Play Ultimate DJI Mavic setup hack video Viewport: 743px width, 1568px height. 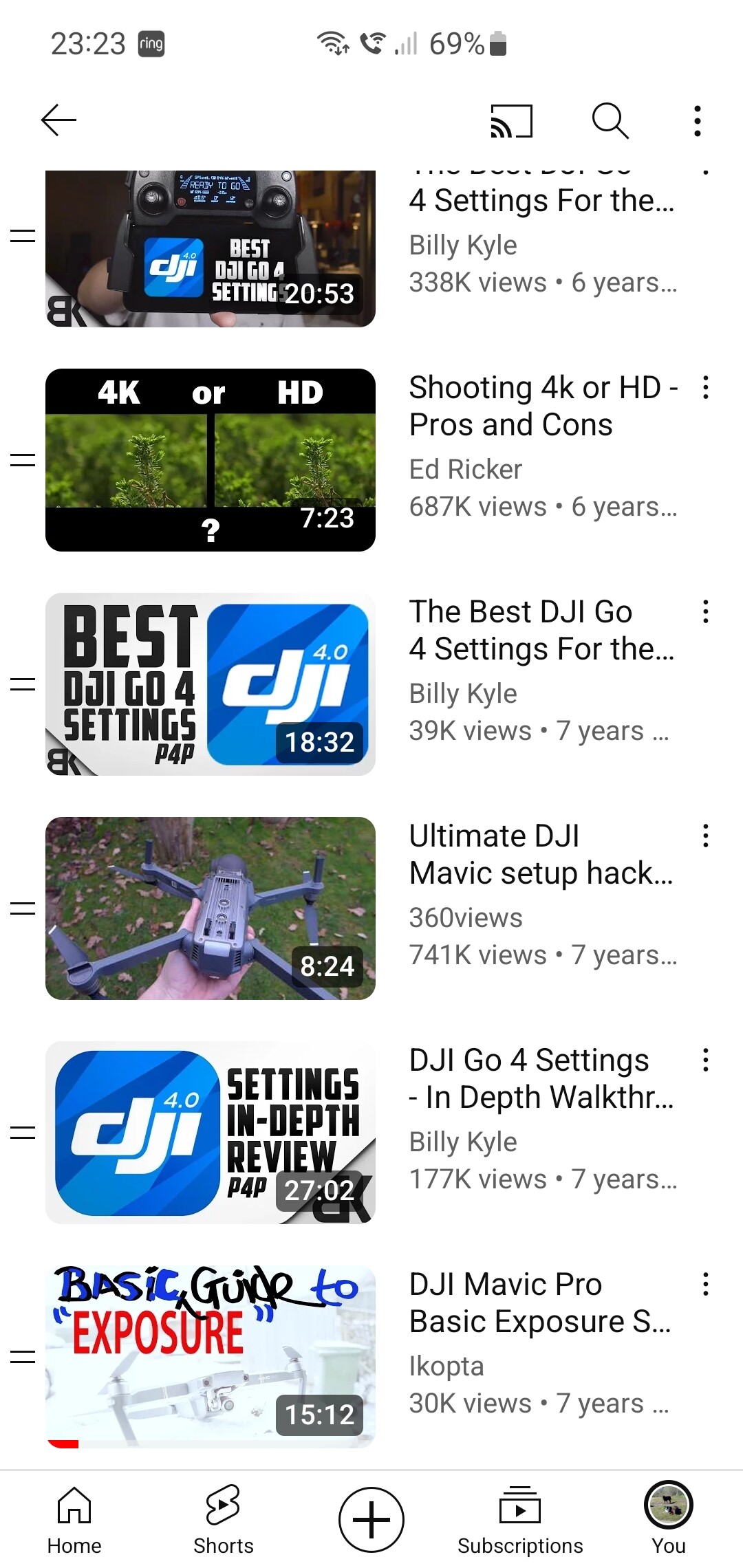(x=211, y=908)
